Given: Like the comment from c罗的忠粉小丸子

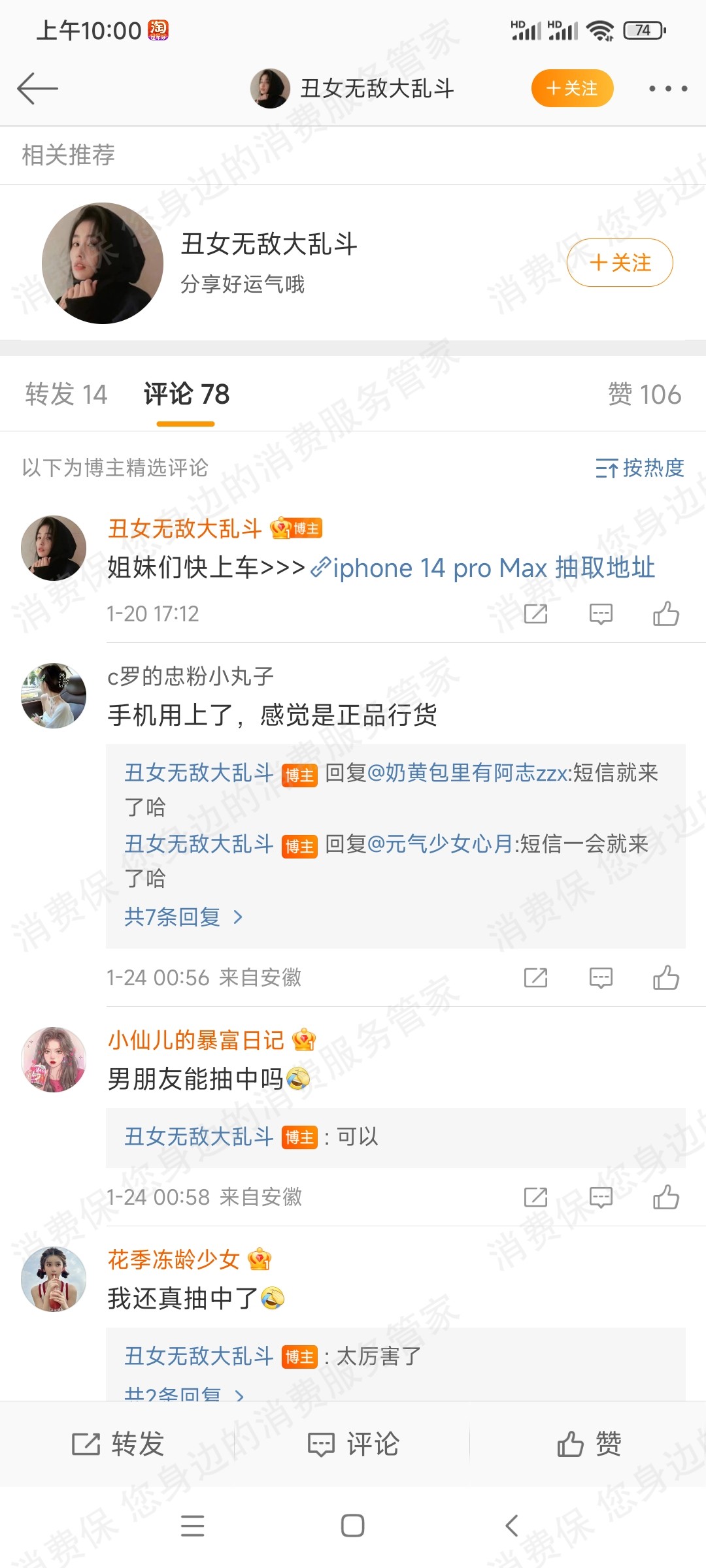Looking at the screenshot, I should pyautogui.click(x=665, y=978).
